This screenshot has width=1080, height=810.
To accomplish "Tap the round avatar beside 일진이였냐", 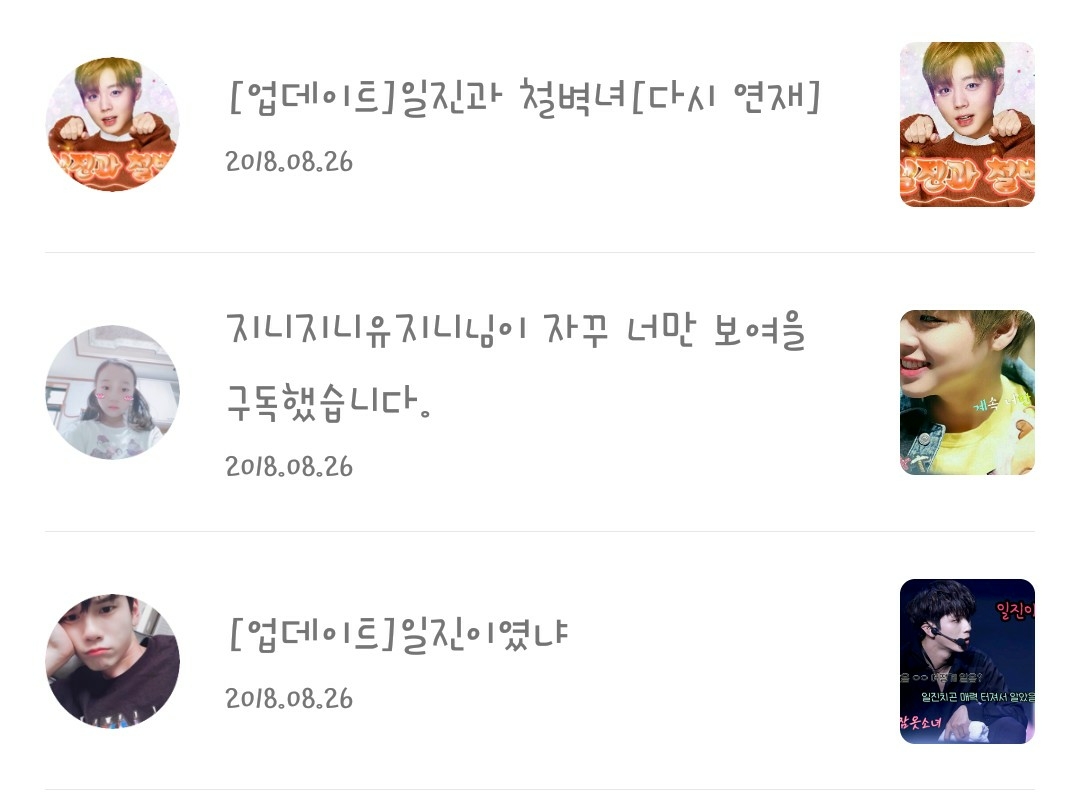I will (x=112, y=661).
